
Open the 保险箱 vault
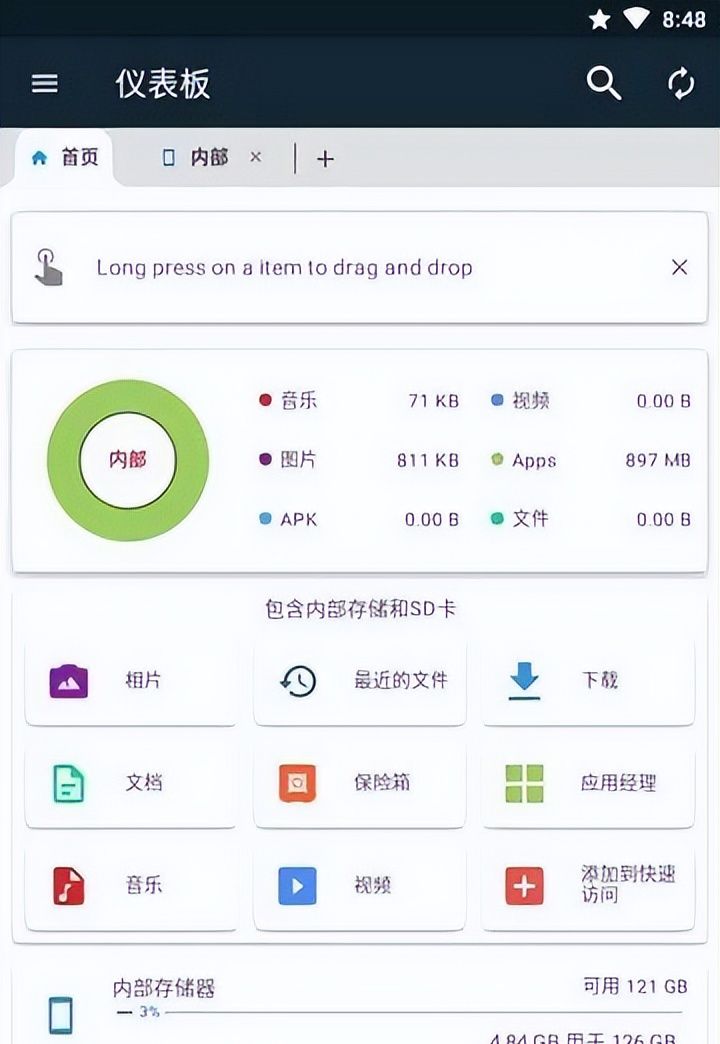click(360, 784)
